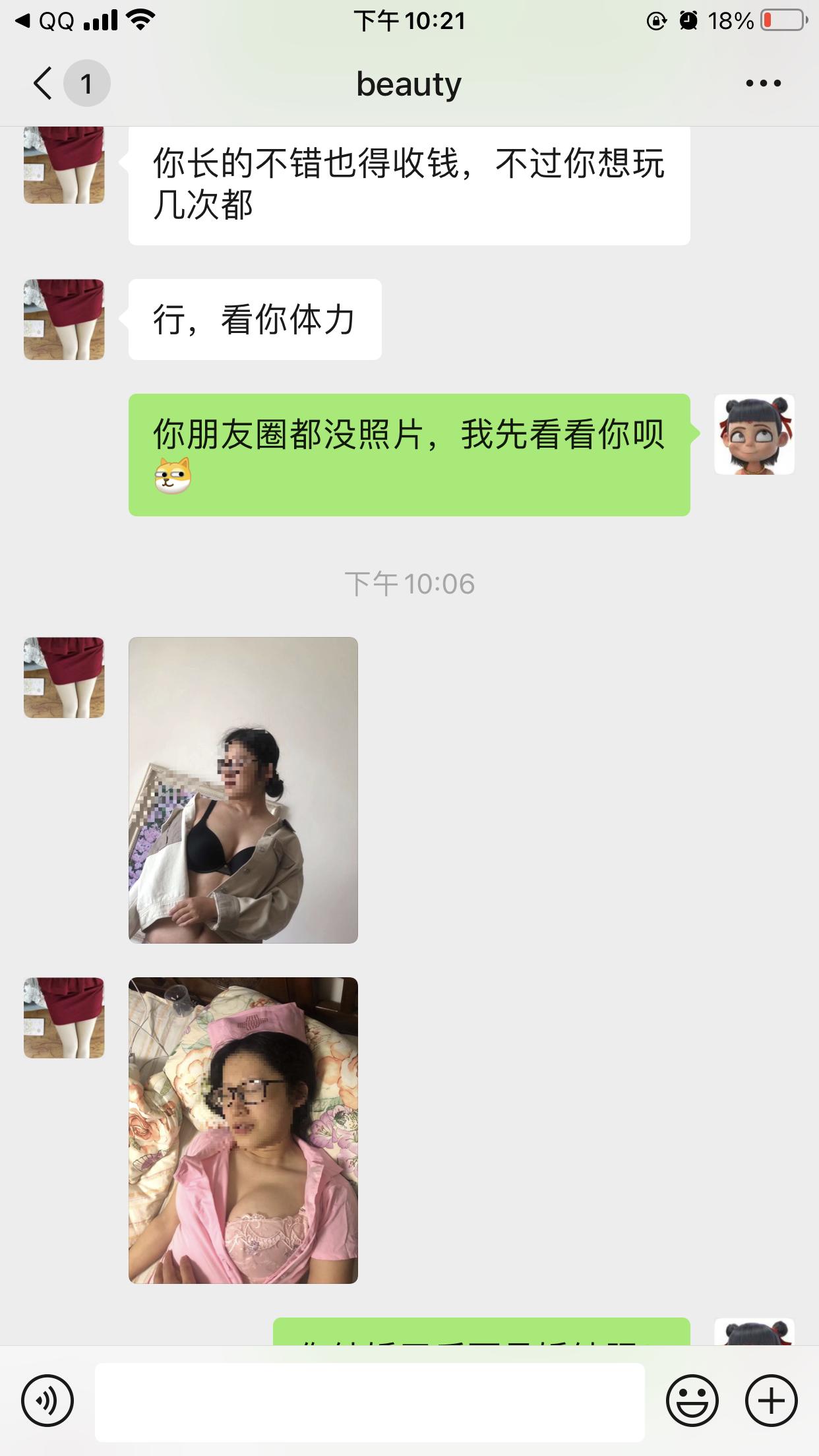Tap the green bubble about朋友圈照片
The image size is (819, 1456).
(x=409, y=455)
